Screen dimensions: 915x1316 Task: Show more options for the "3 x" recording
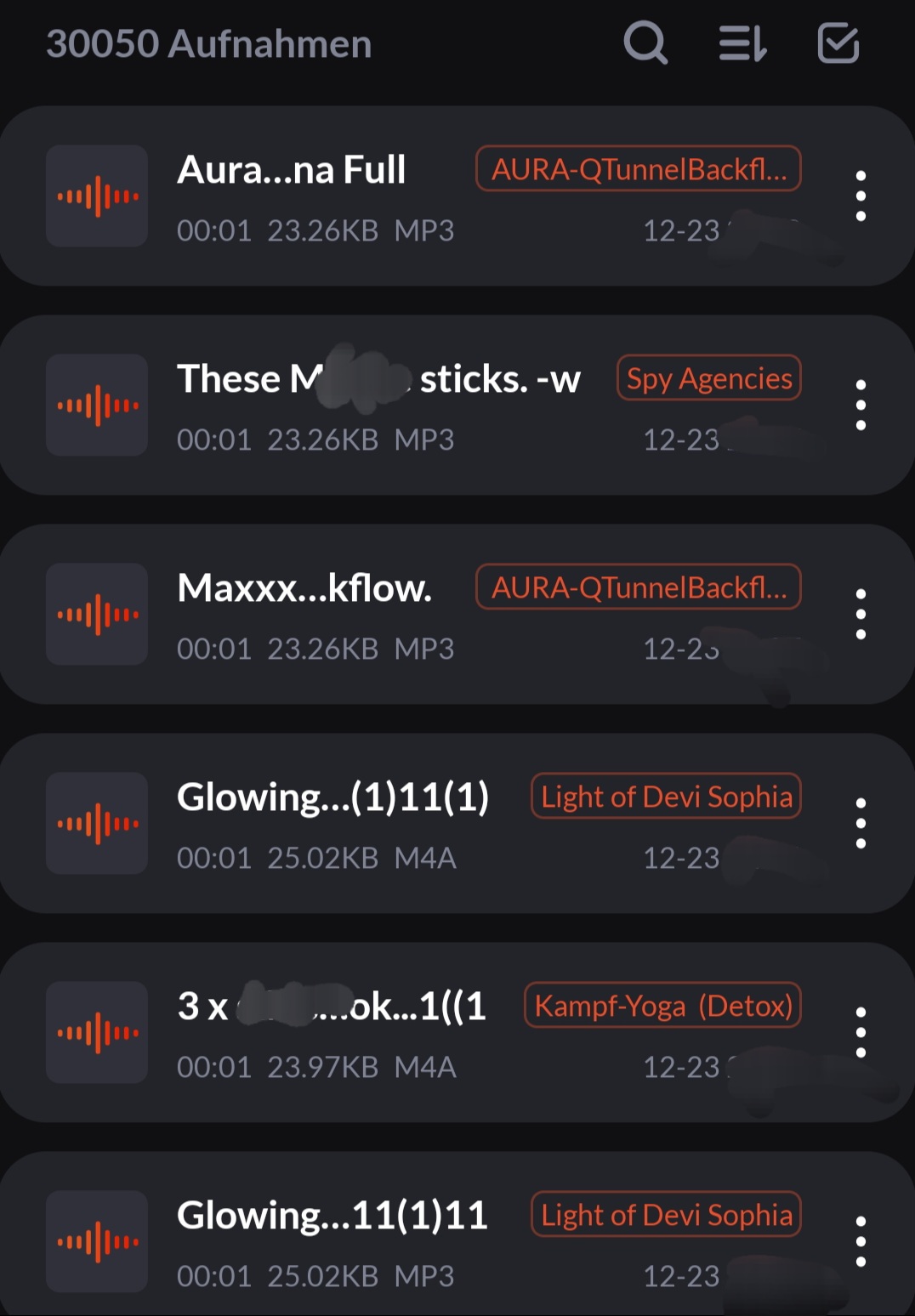coord(861,1033)
